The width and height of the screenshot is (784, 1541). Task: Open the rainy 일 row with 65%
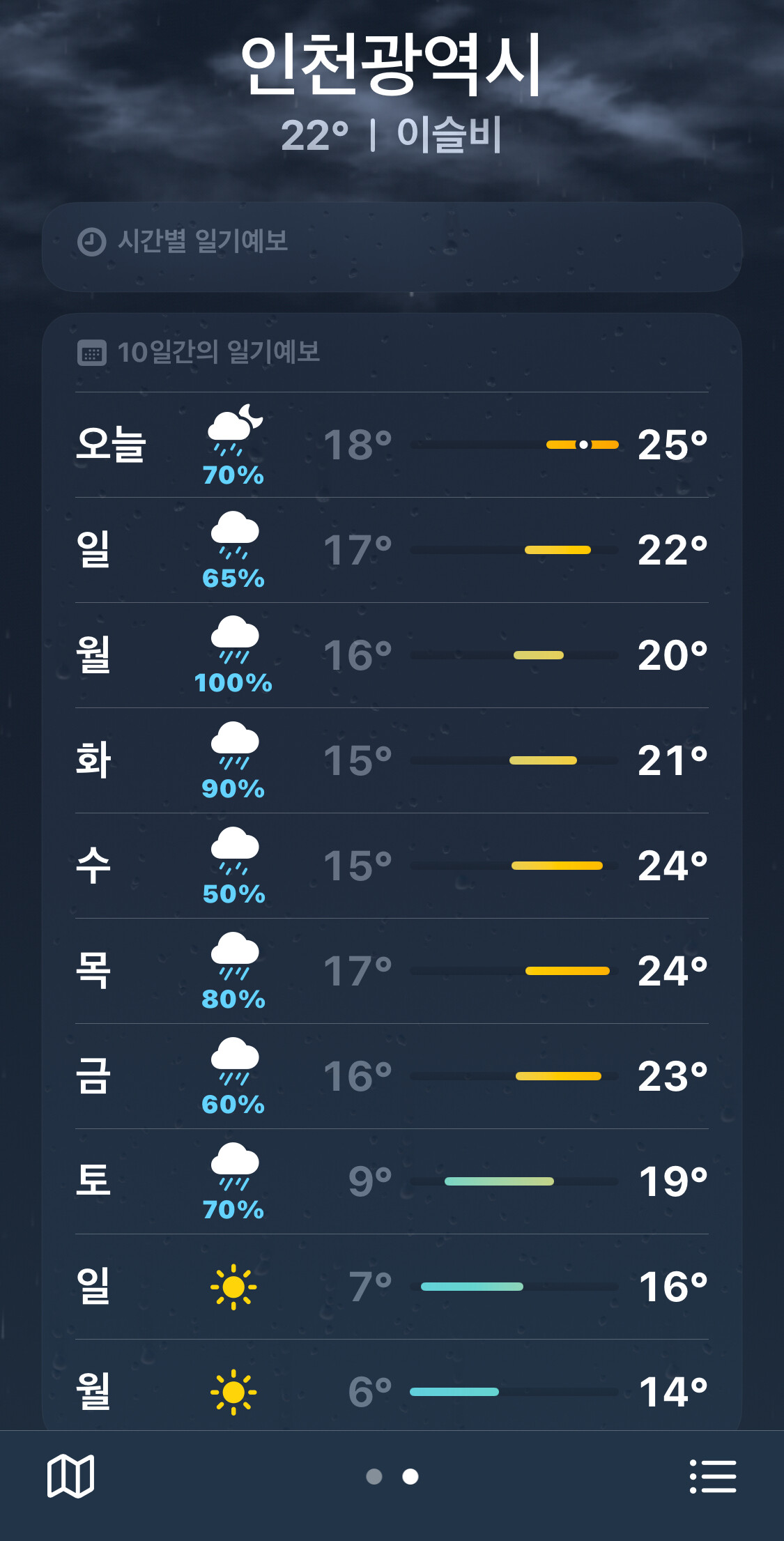pyautogui.click(x=392, y=550)
